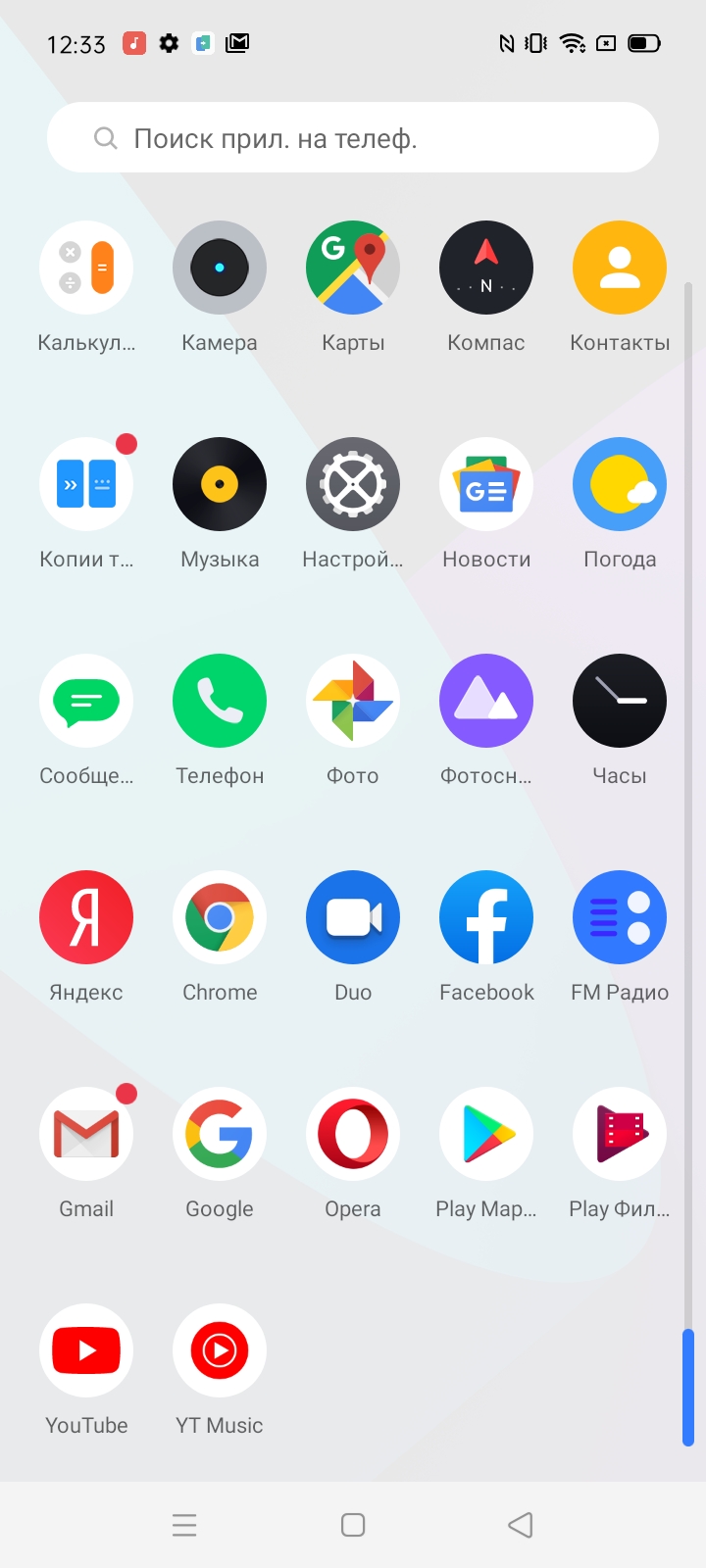The image size is (706, 1568).
Task: Open the Часы app
Action: [x=620, y=701]
